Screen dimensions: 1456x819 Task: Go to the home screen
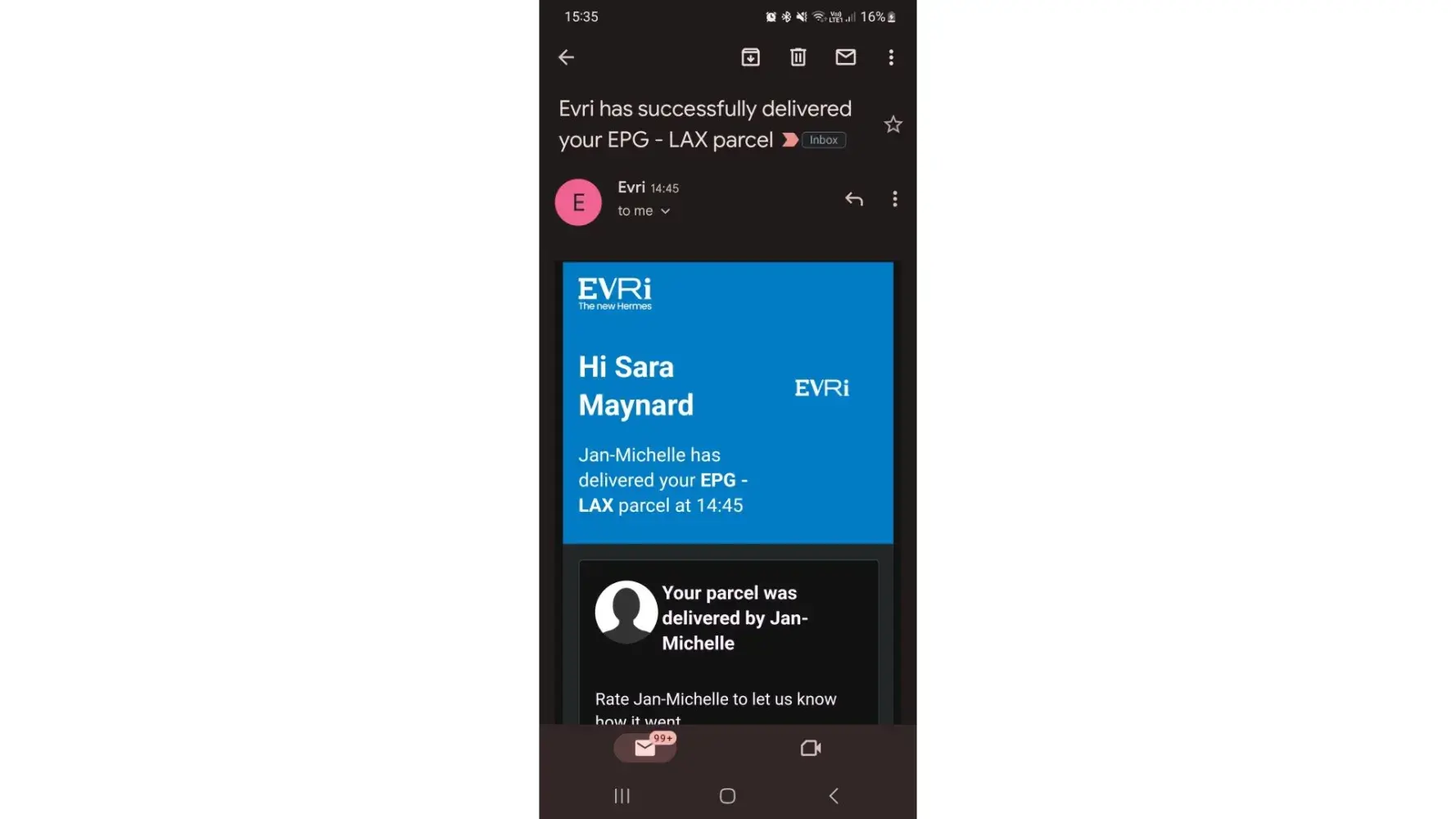click(x=727, y=795)
